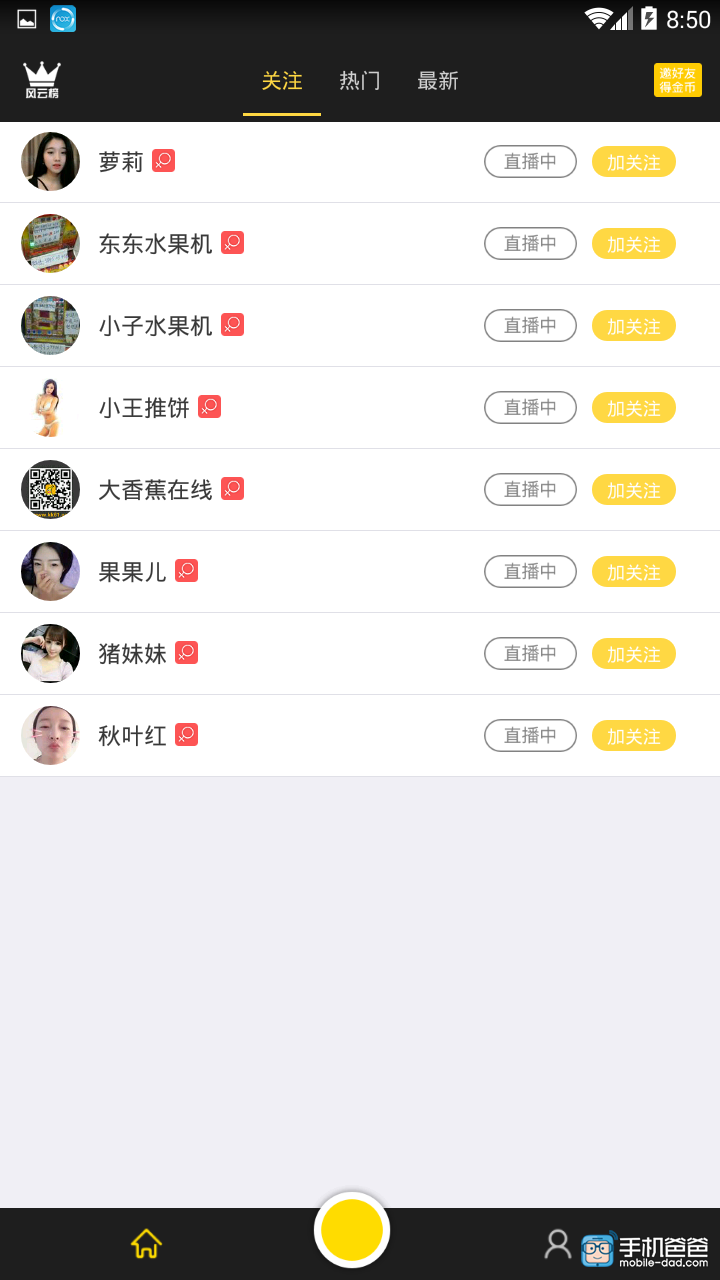
Task: Go to the home tab
Action: (x=146, y=1244)
